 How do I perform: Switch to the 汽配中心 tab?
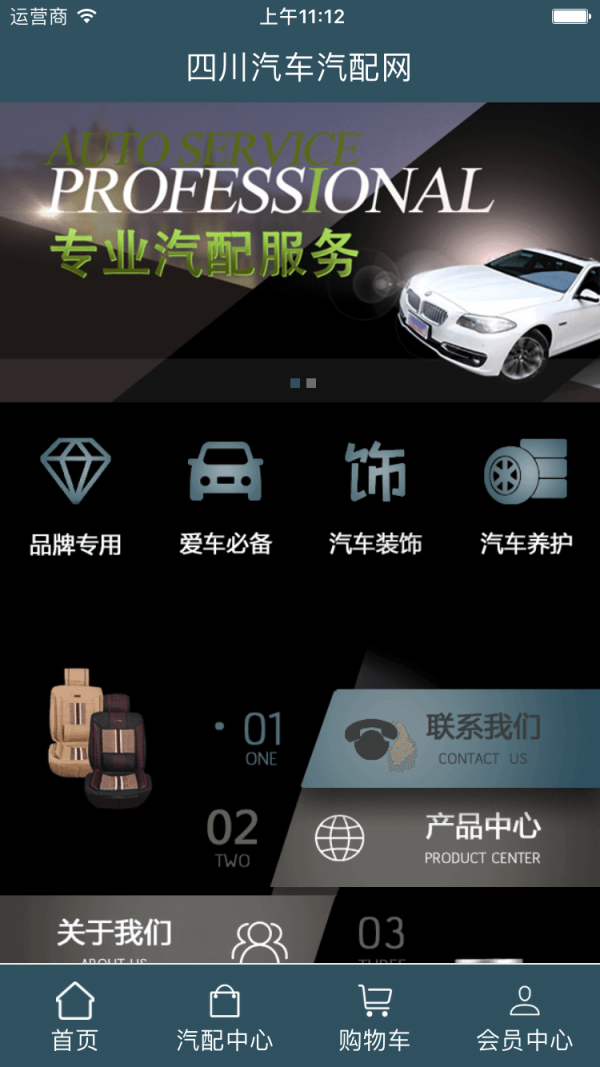tap(225, 1016)
